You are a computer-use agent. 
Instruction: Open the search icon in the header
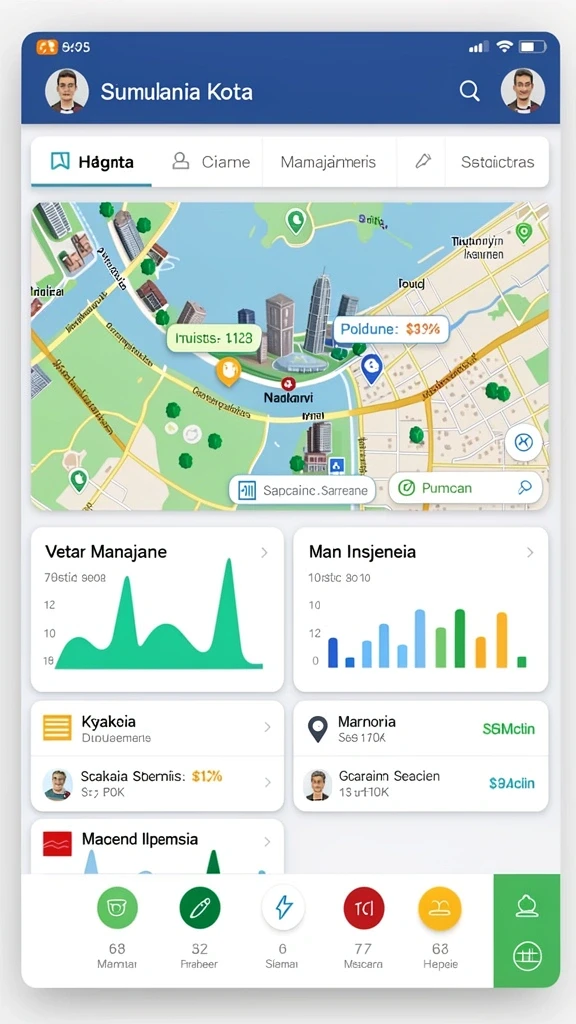[469, 91]
